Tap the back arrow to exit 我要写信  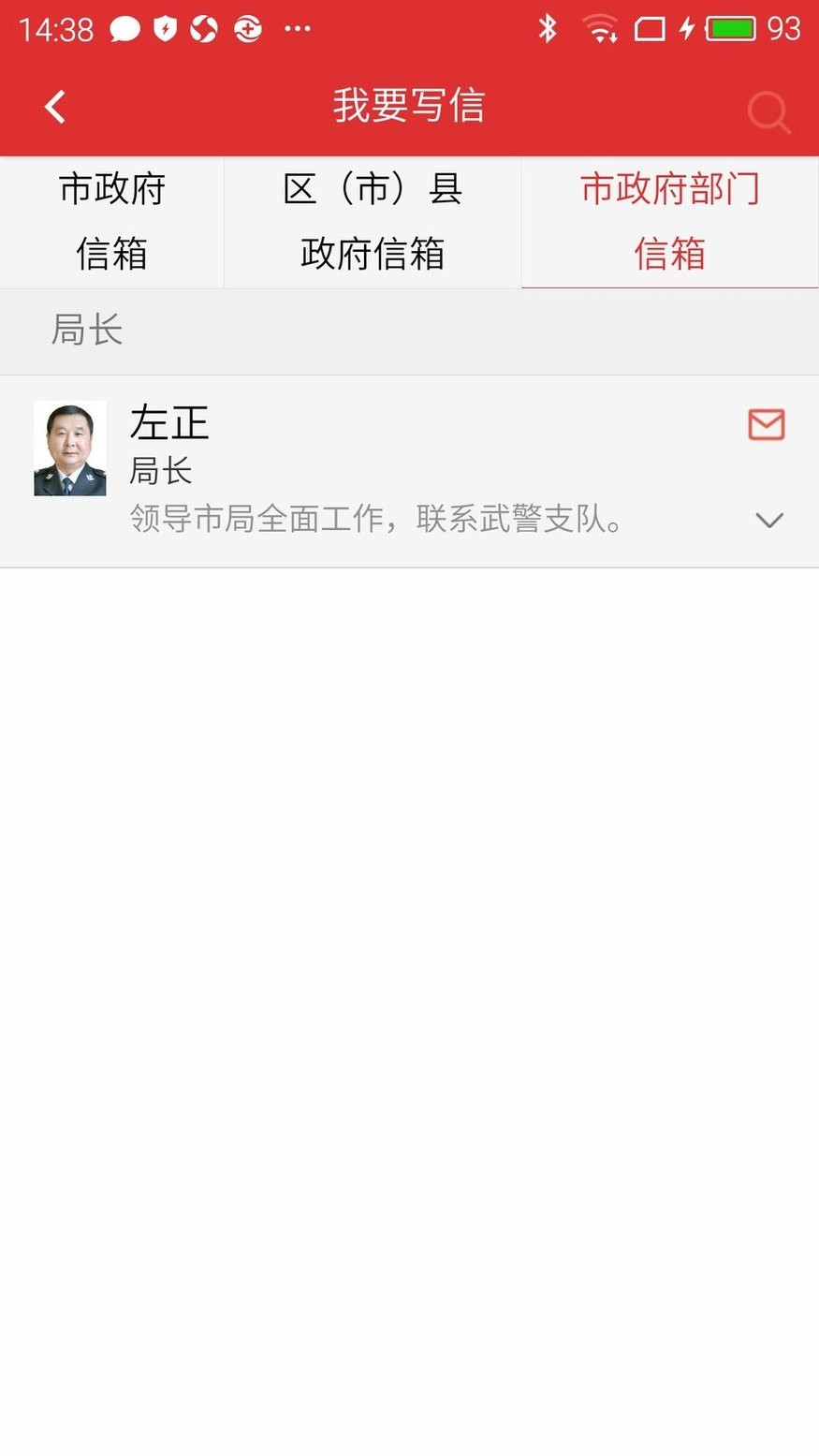[53, 106]
